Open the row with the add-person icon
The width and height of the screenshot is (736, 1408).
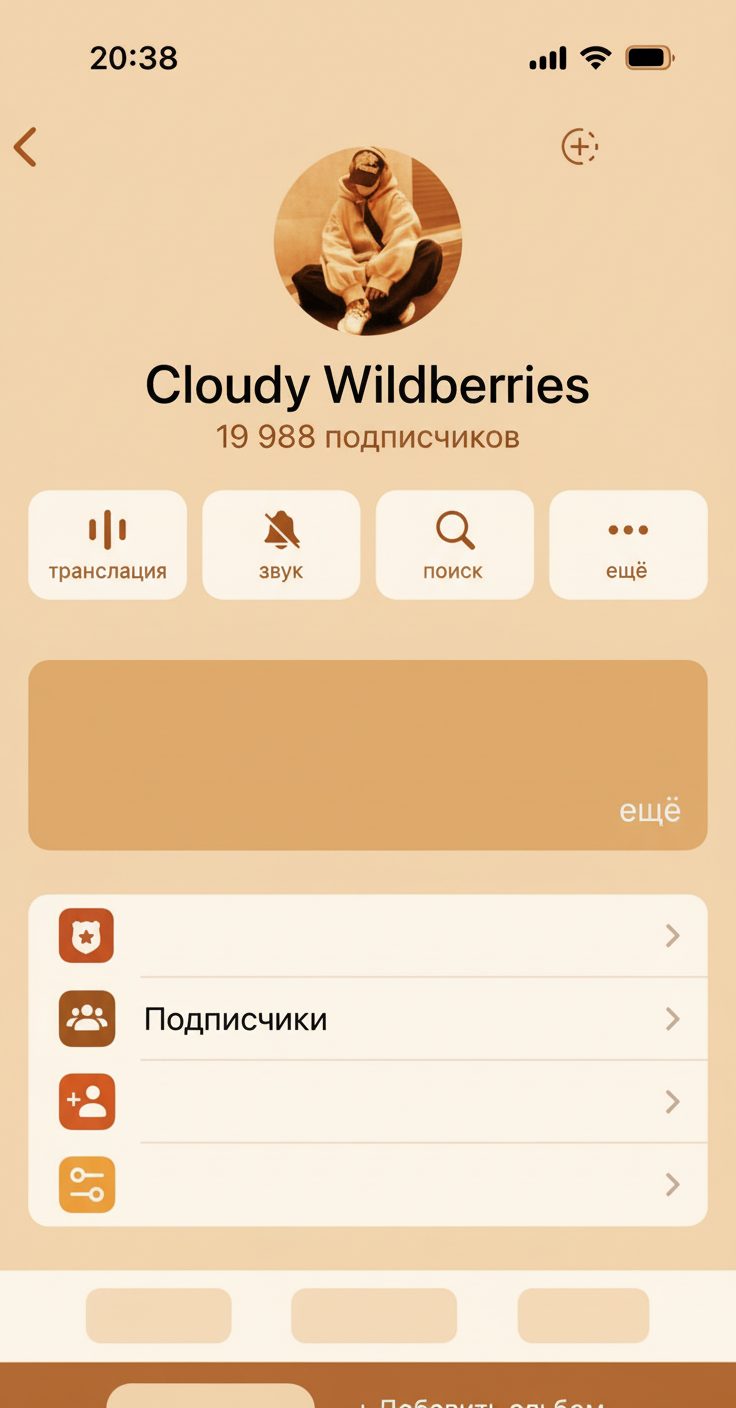tap(368, 1102)
